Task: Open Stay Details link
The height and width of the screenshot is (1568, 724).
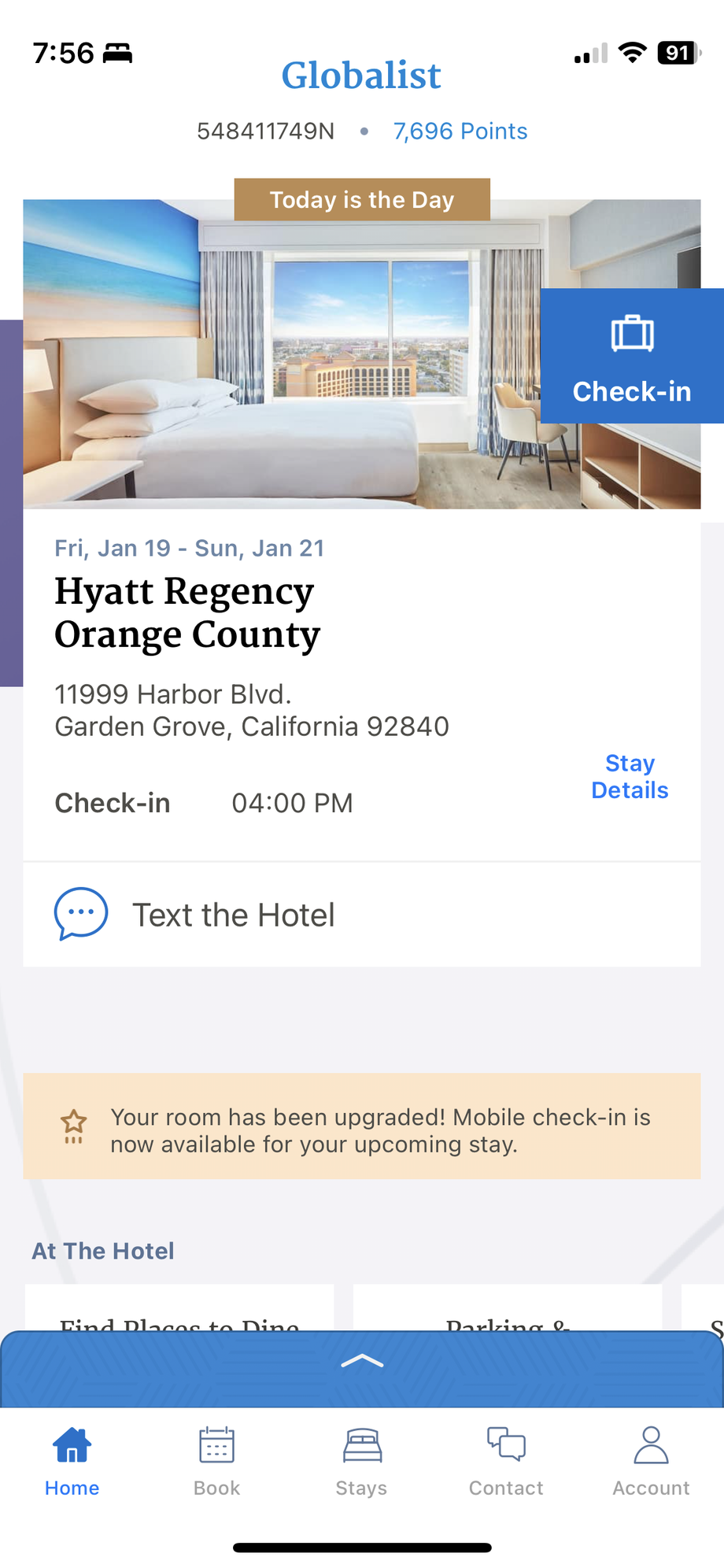Action: click(x=630, y=777)
